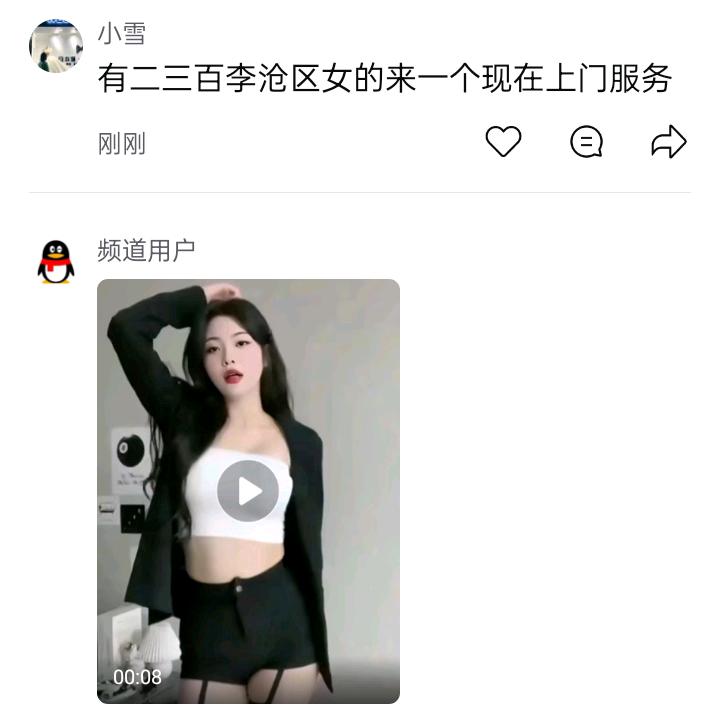Open 频道用户's penguin avatar
The width and height of the screenshot is (720, 720).
click(x=56, y=263)
